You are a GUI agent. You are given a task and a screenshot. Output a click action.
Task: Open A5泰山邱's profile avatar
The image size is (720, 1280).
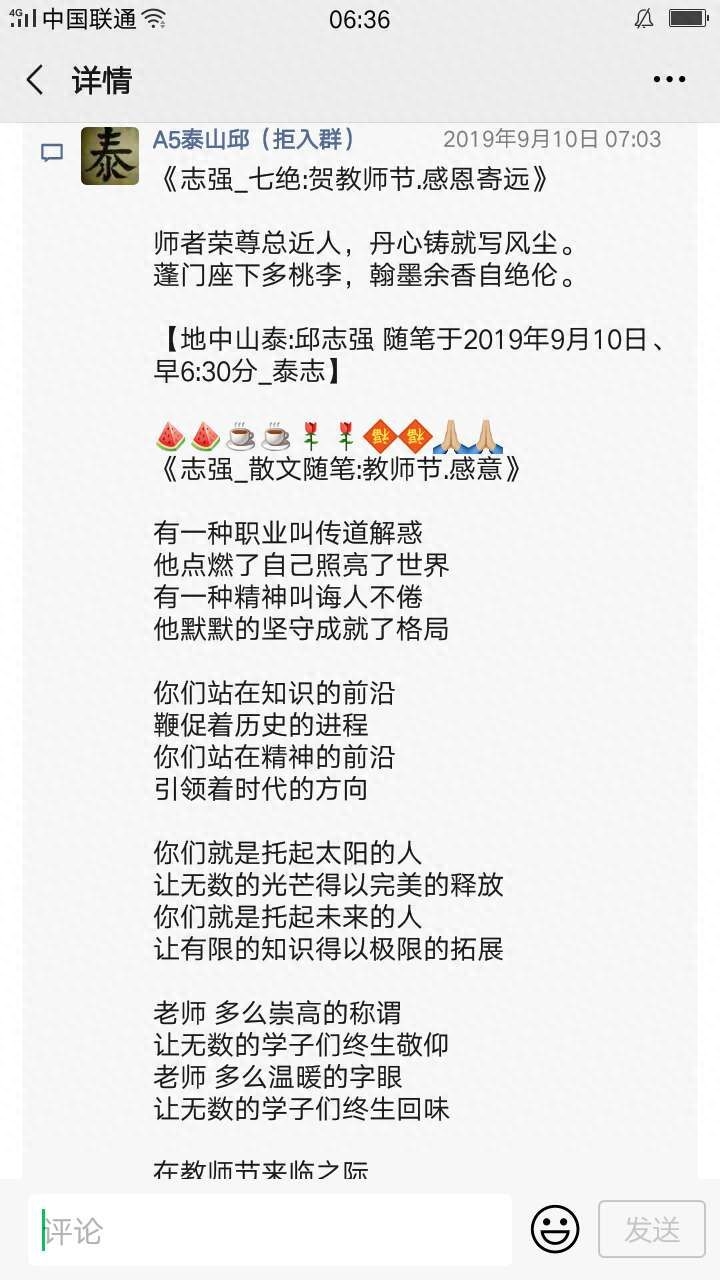tap(110, 156)
